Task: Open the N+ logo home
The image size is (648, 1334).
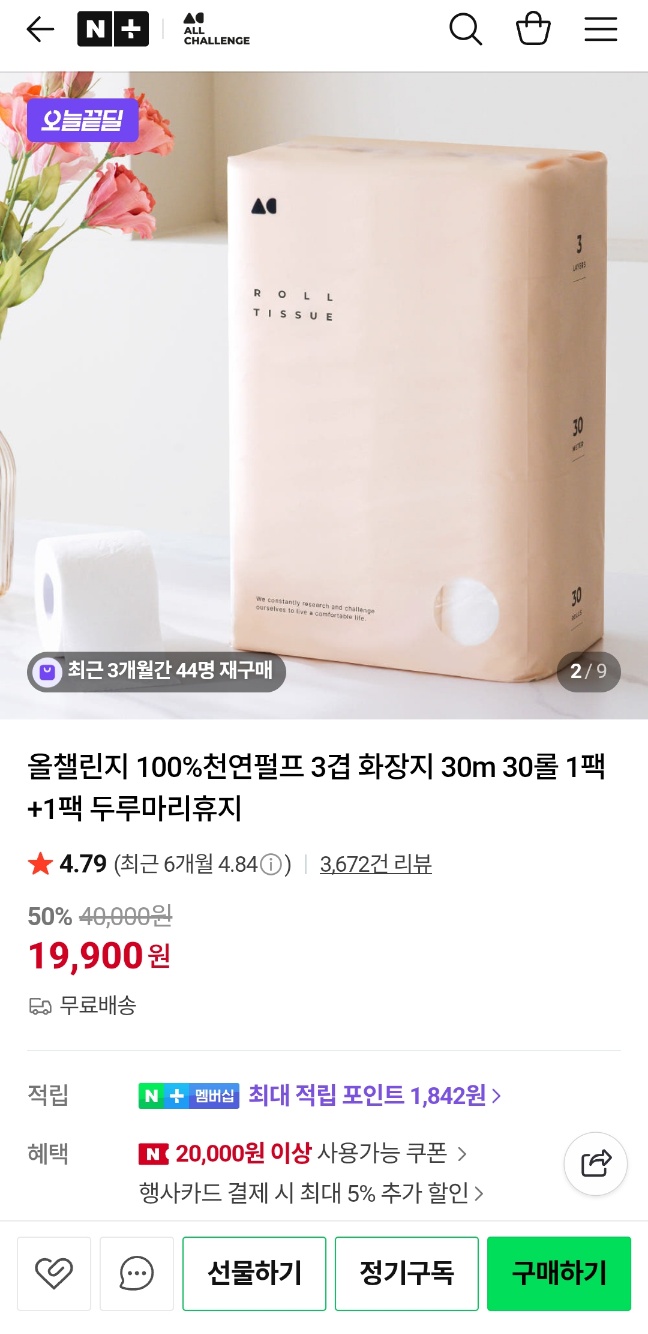Action: (113, 30)
